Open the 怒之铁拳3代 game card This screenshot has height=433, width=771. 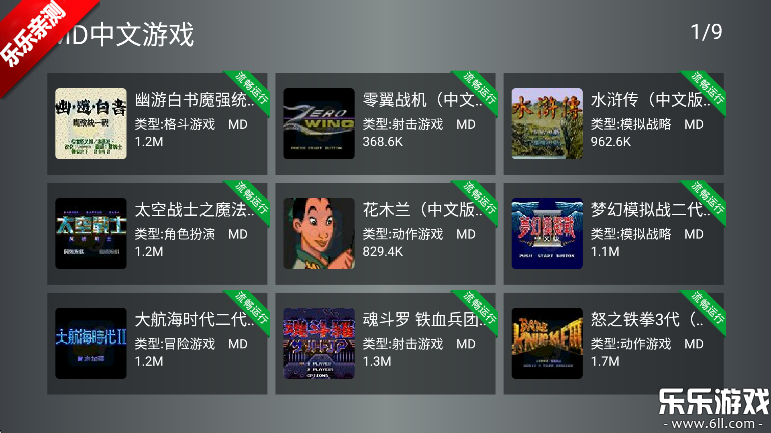(613, 343)
